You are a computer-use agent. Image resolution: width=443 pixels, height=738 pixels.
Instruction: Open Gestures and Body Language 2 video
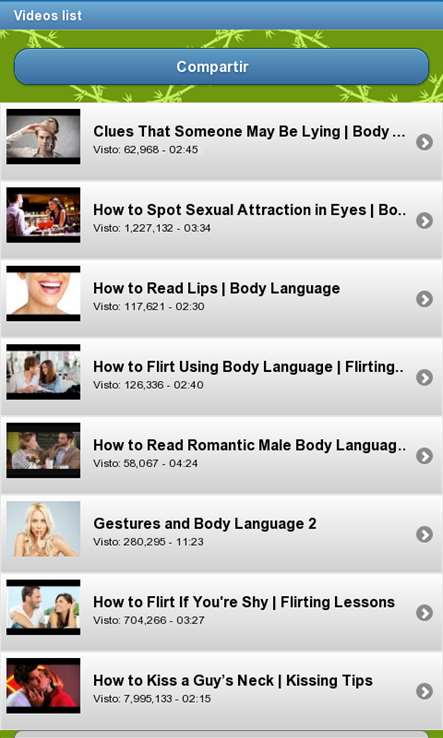[221, 534]
